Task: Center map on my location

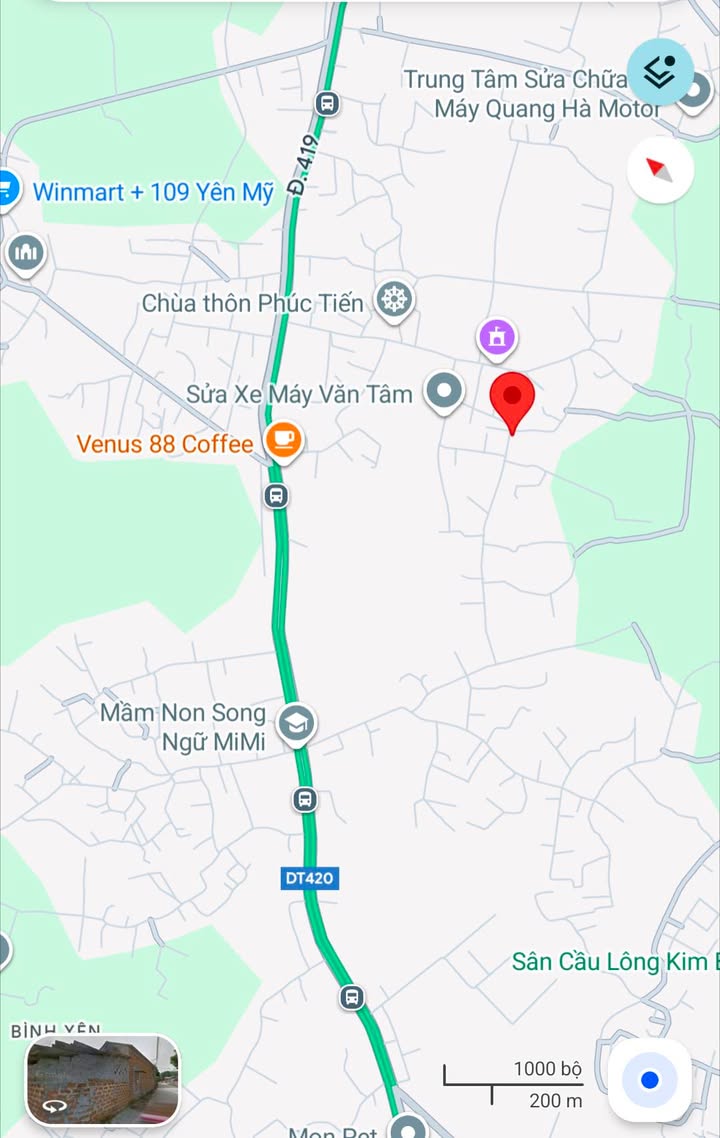Action: click(649, 1080)
